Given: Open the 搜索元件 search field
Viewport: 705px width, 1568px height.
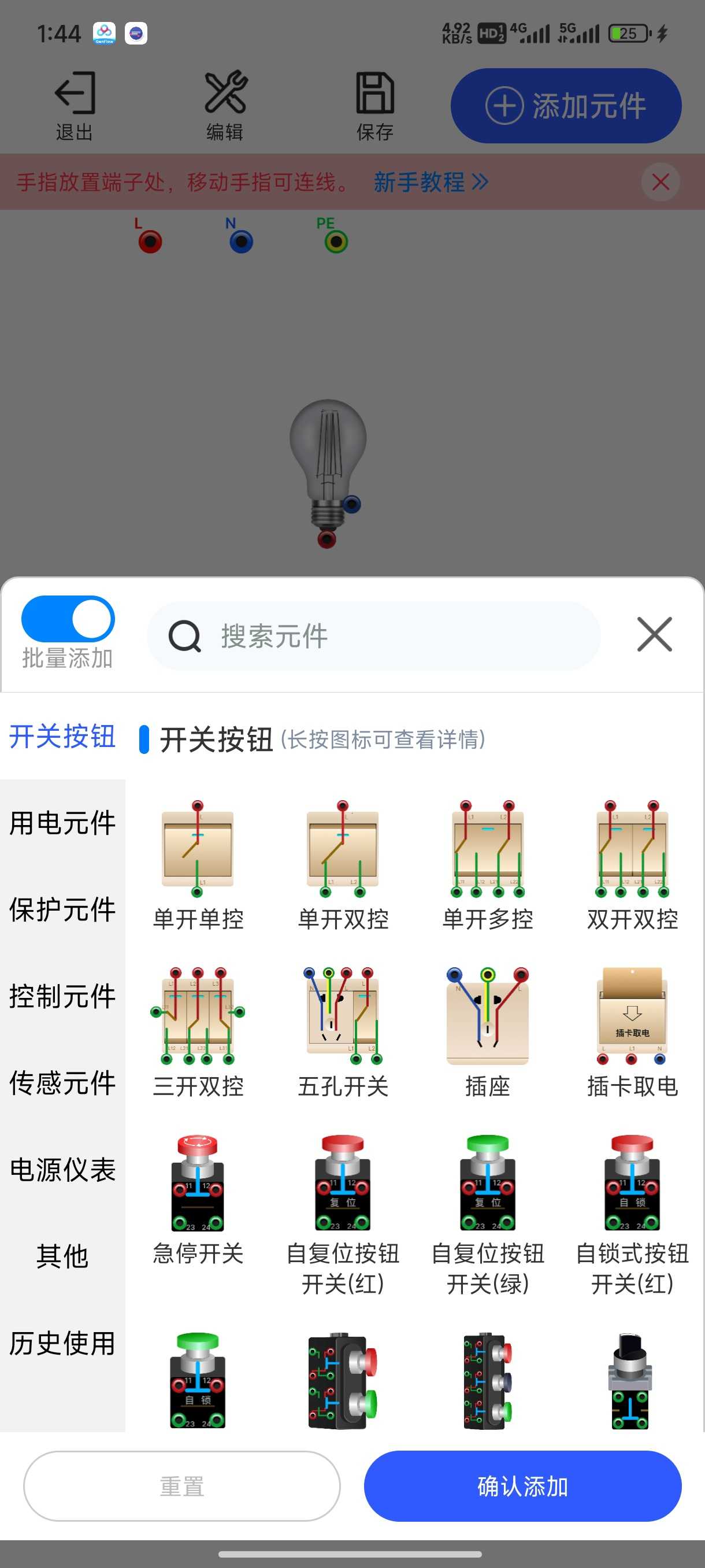Looking at the screenshot, I should 373,636.
